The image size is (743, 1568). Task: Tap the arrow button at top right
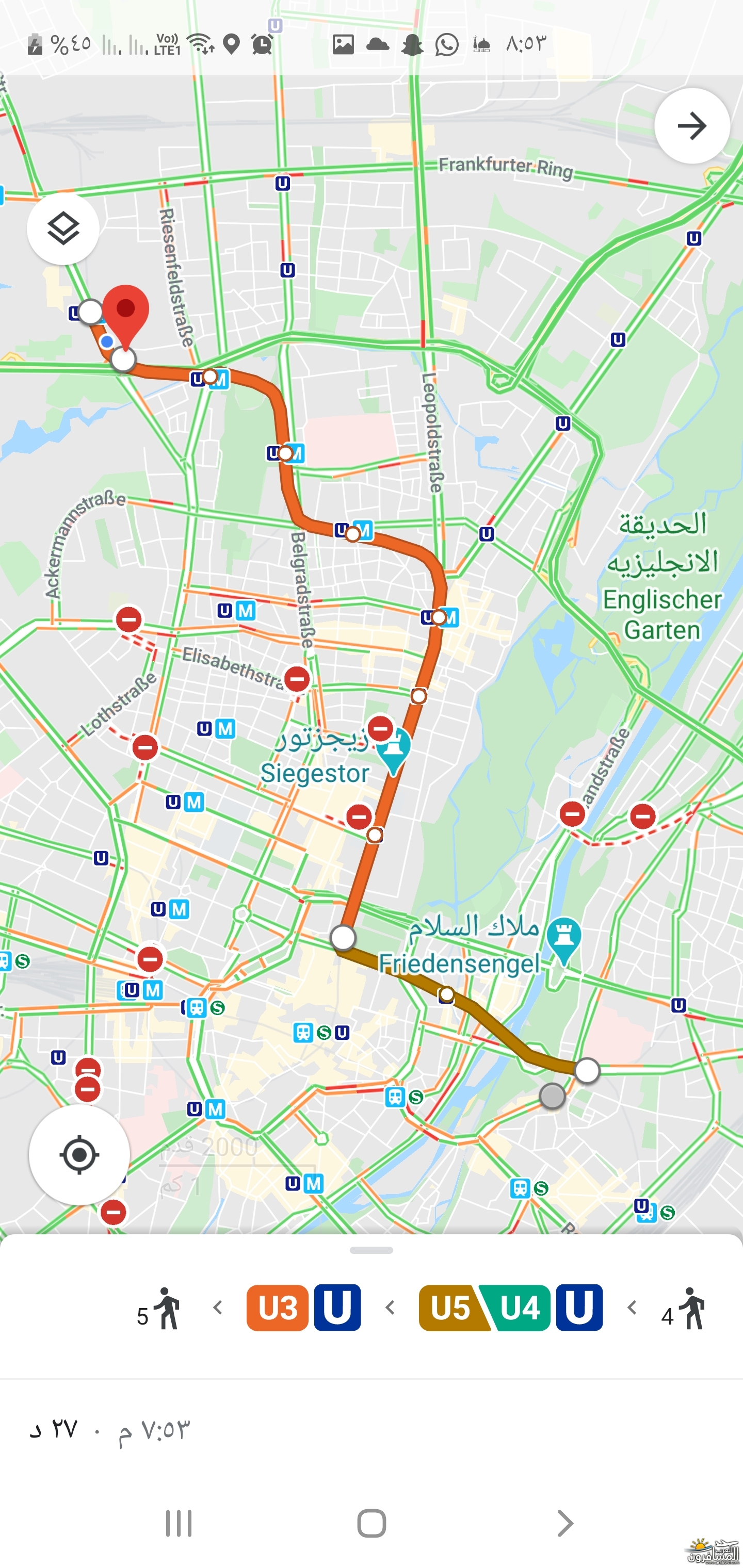pyautogui.click(x=692, y=126)
